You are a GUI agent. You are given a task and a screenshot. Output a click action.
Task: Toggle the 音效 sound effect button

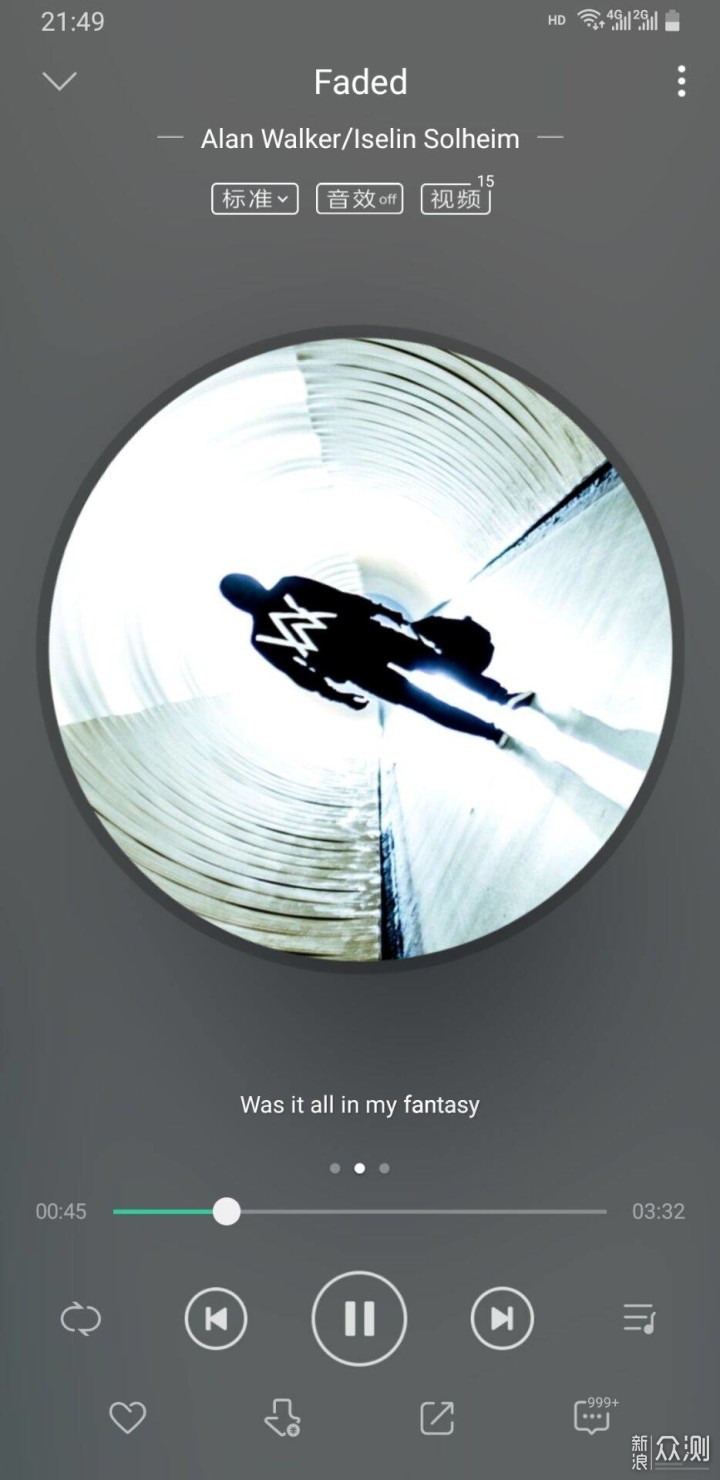click(360, 199)
